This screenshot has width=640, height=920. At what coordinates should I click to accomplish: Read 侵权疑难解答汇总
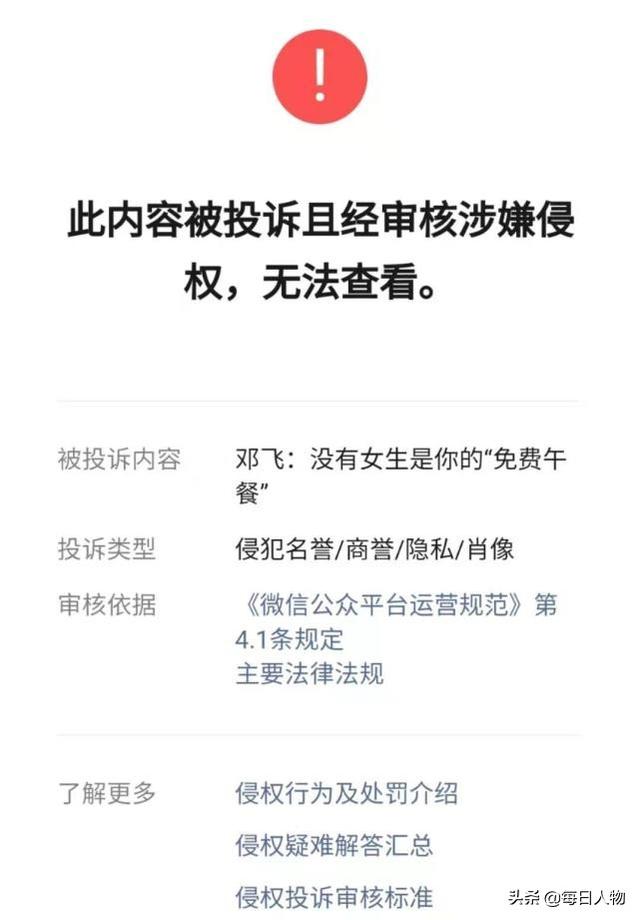(334, 845)
